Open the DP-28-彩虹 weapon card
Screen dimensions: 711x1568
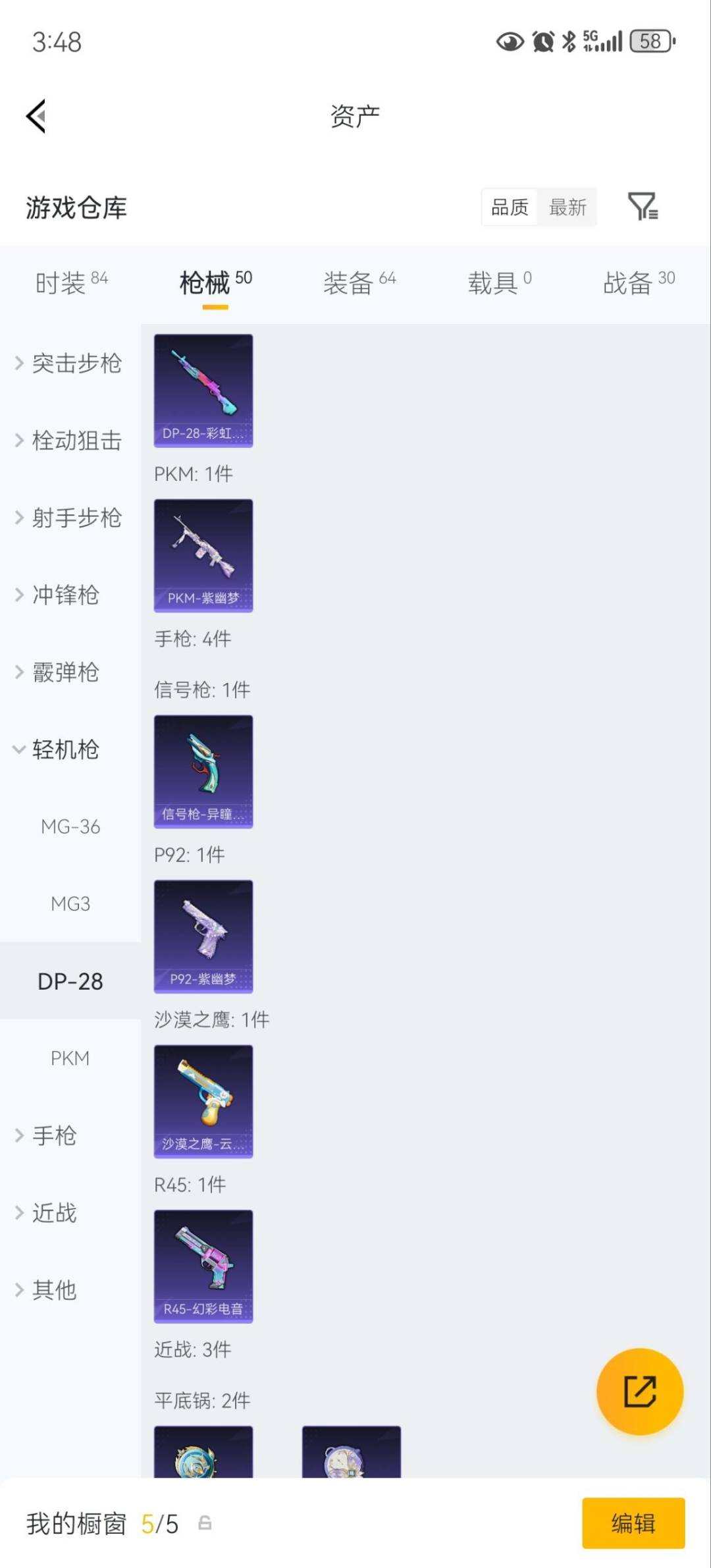click(203, 391)
